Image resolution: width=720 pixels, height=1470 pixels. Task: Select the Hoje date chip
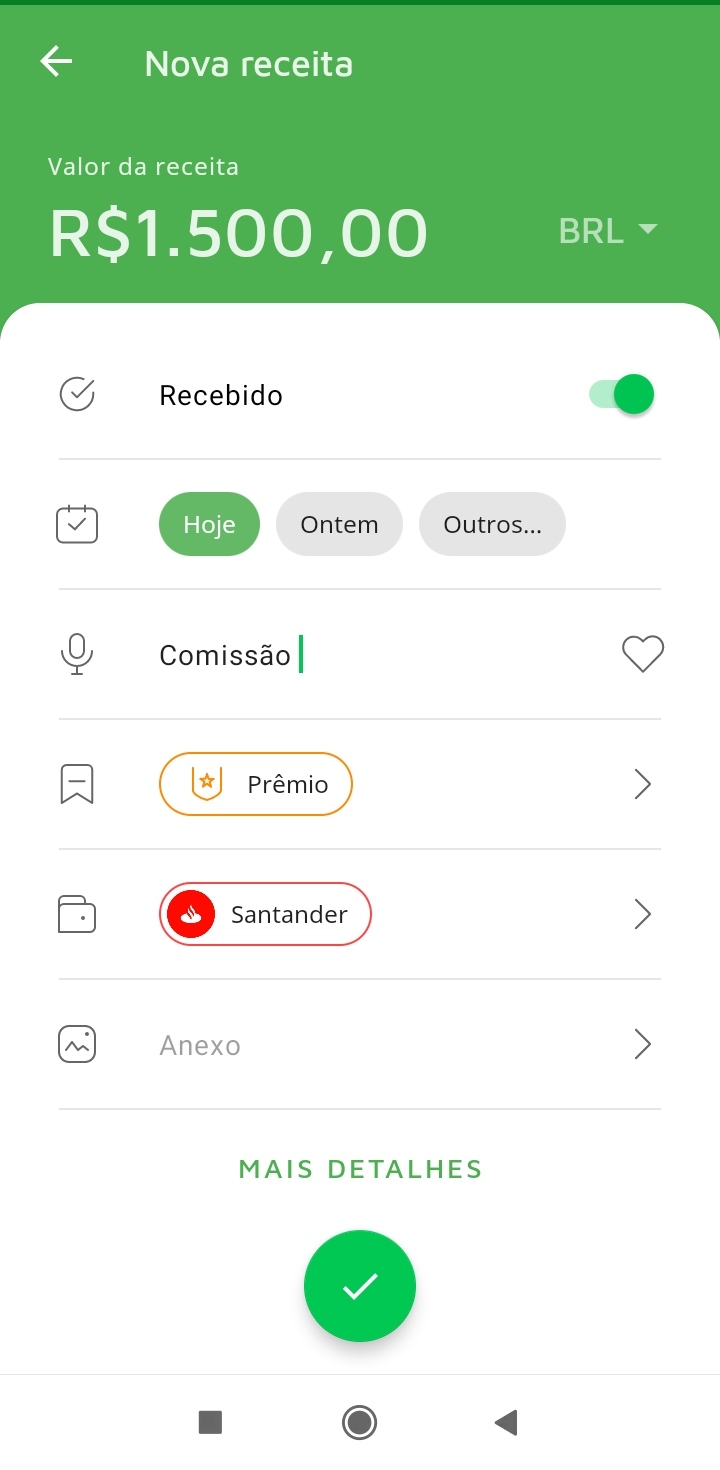point(209,525)
